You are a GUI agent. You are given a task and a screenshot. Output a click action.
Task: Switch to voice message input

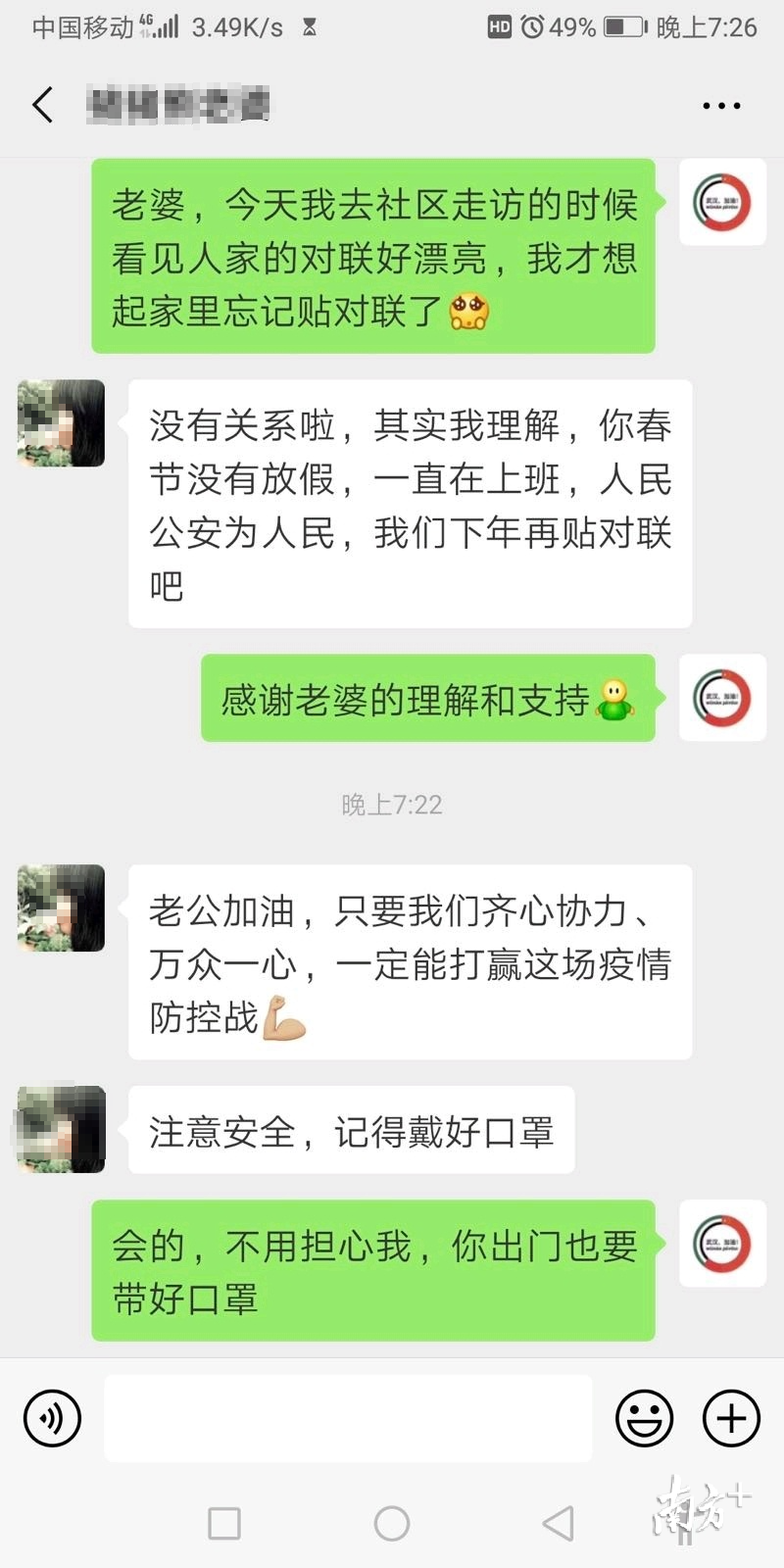52,1418
